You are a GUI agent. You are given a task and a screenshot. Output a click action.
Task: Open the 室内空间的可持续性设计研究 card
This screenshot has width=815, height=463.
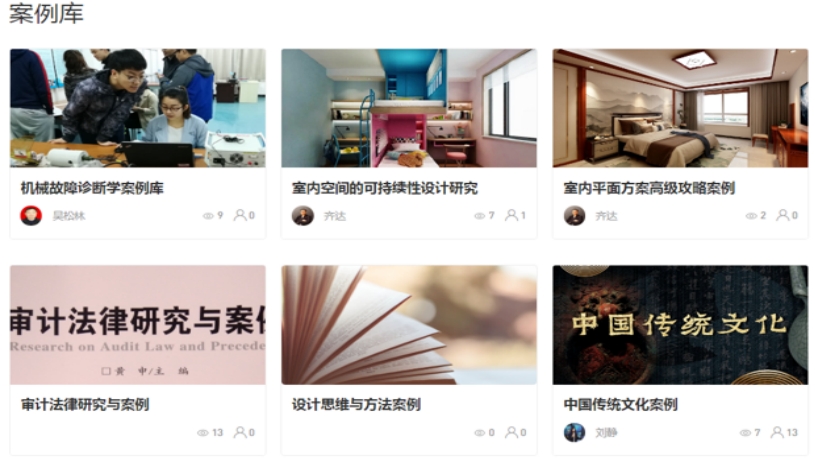[x=385, y=187]
